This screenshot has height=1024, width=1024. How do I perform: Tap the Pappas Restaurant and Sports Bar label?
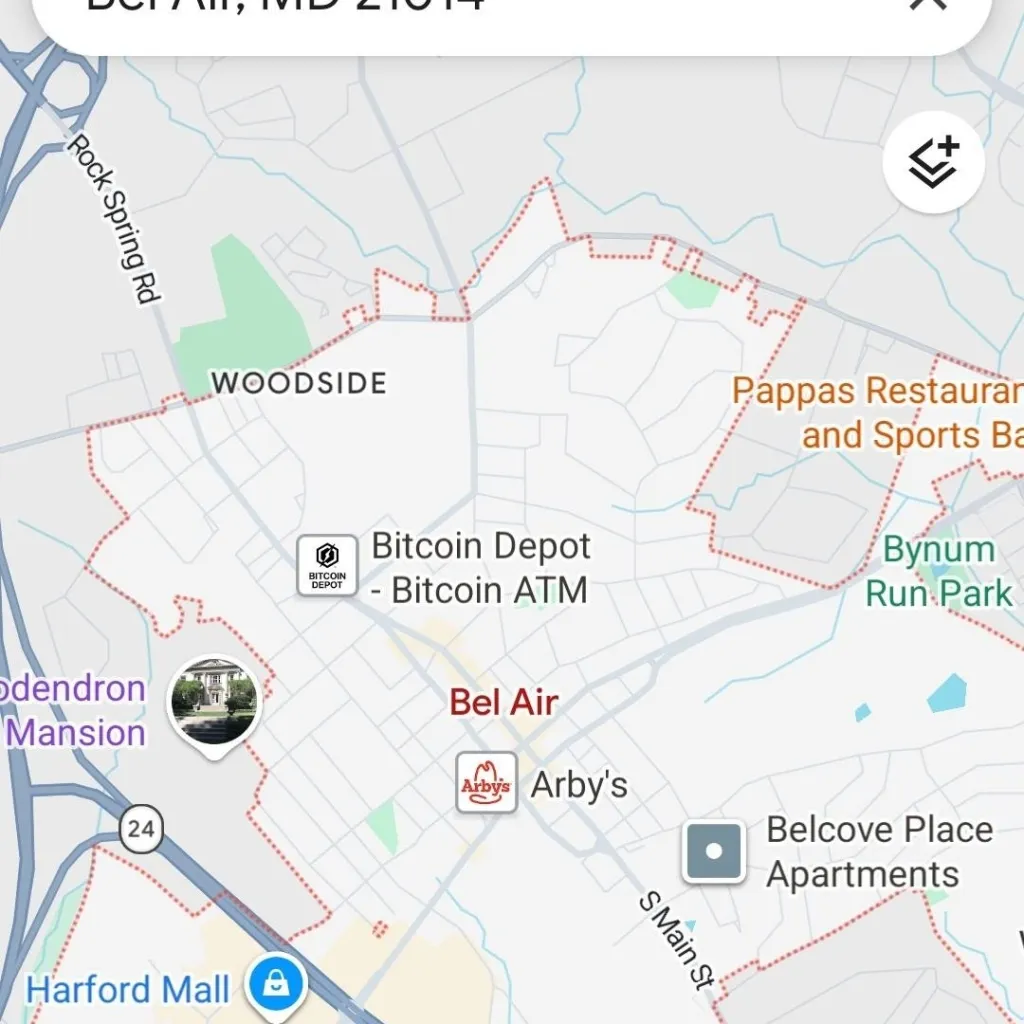[x=878, y=412]
